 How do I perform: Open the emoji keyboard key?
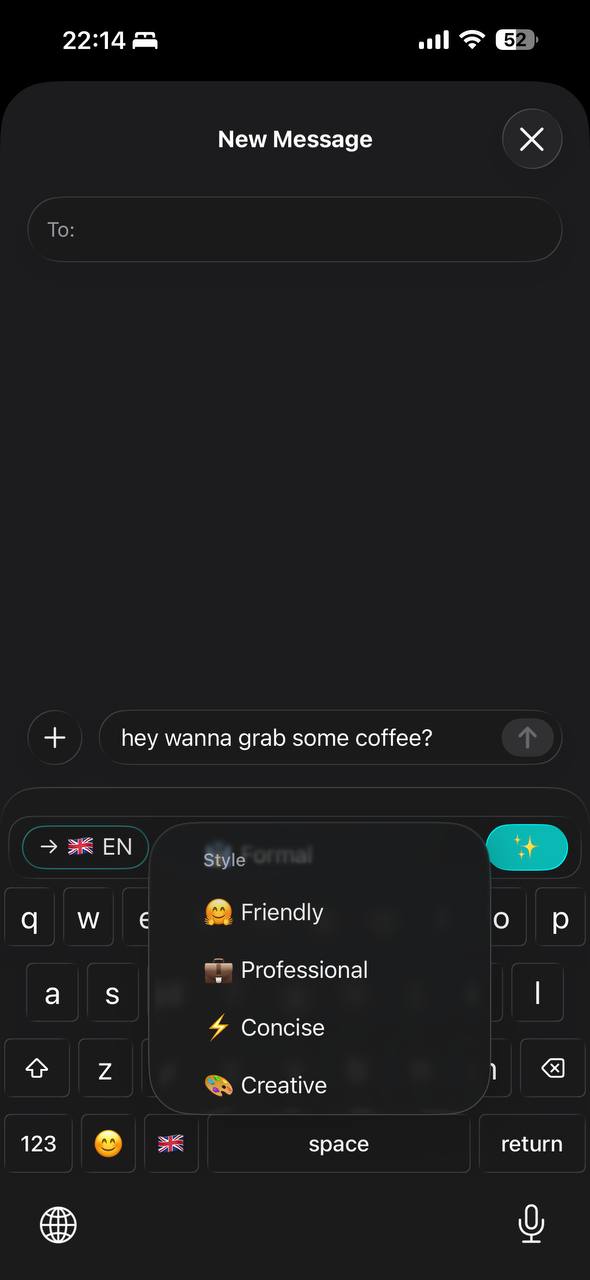point(108,1144)
